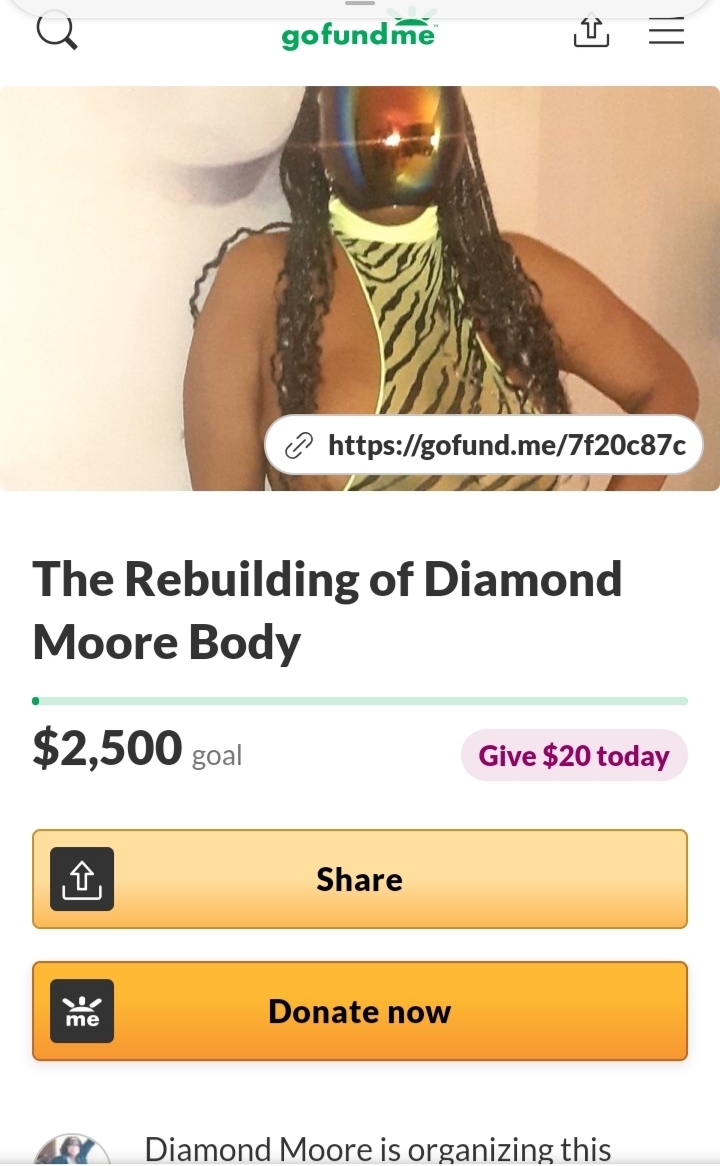Select the Give $20 today chip
This screenshot has width=720, height=1166.
pyautogui.click(x=574, y=756)
